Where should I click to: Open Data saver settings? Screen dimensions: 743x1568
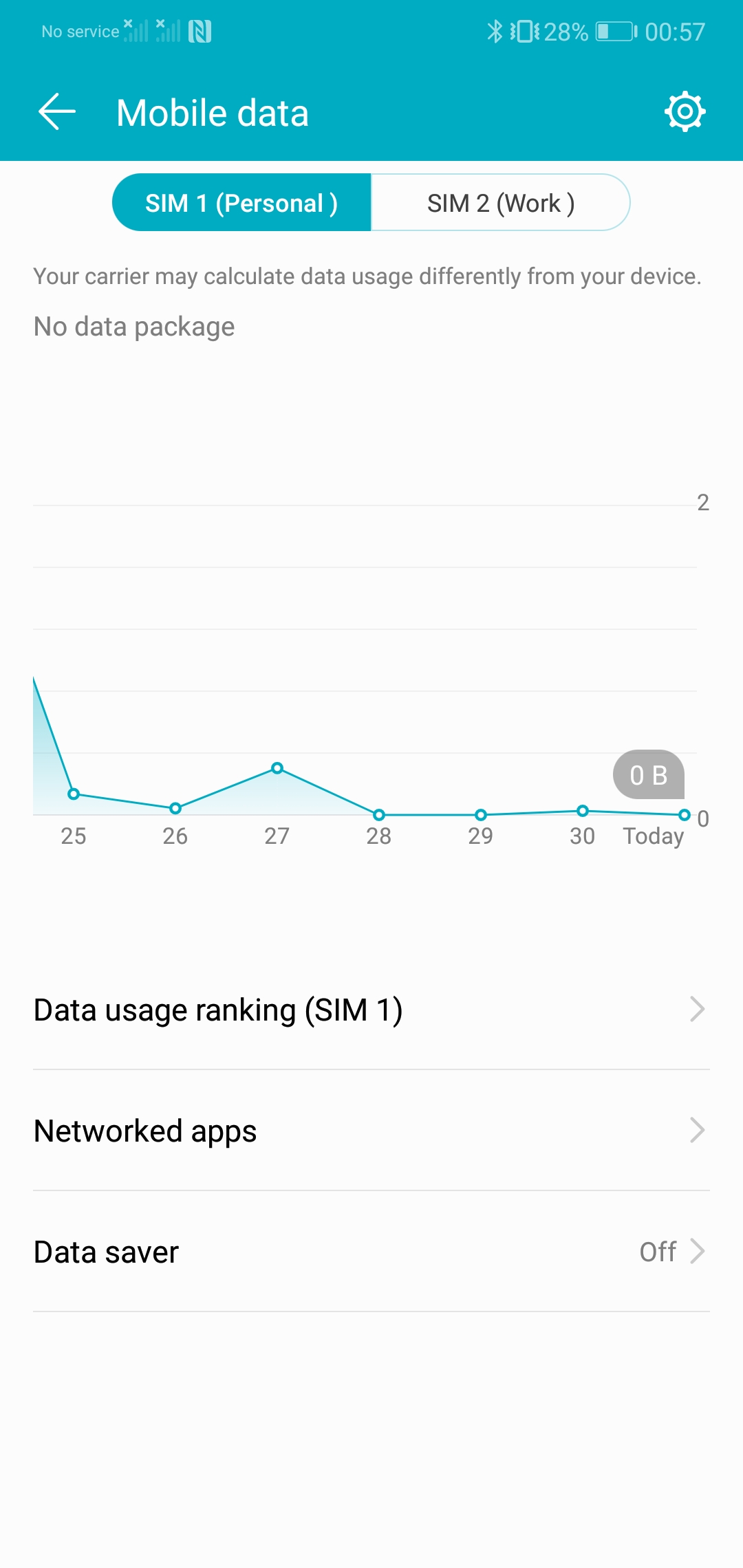(x=371, y=1252)
